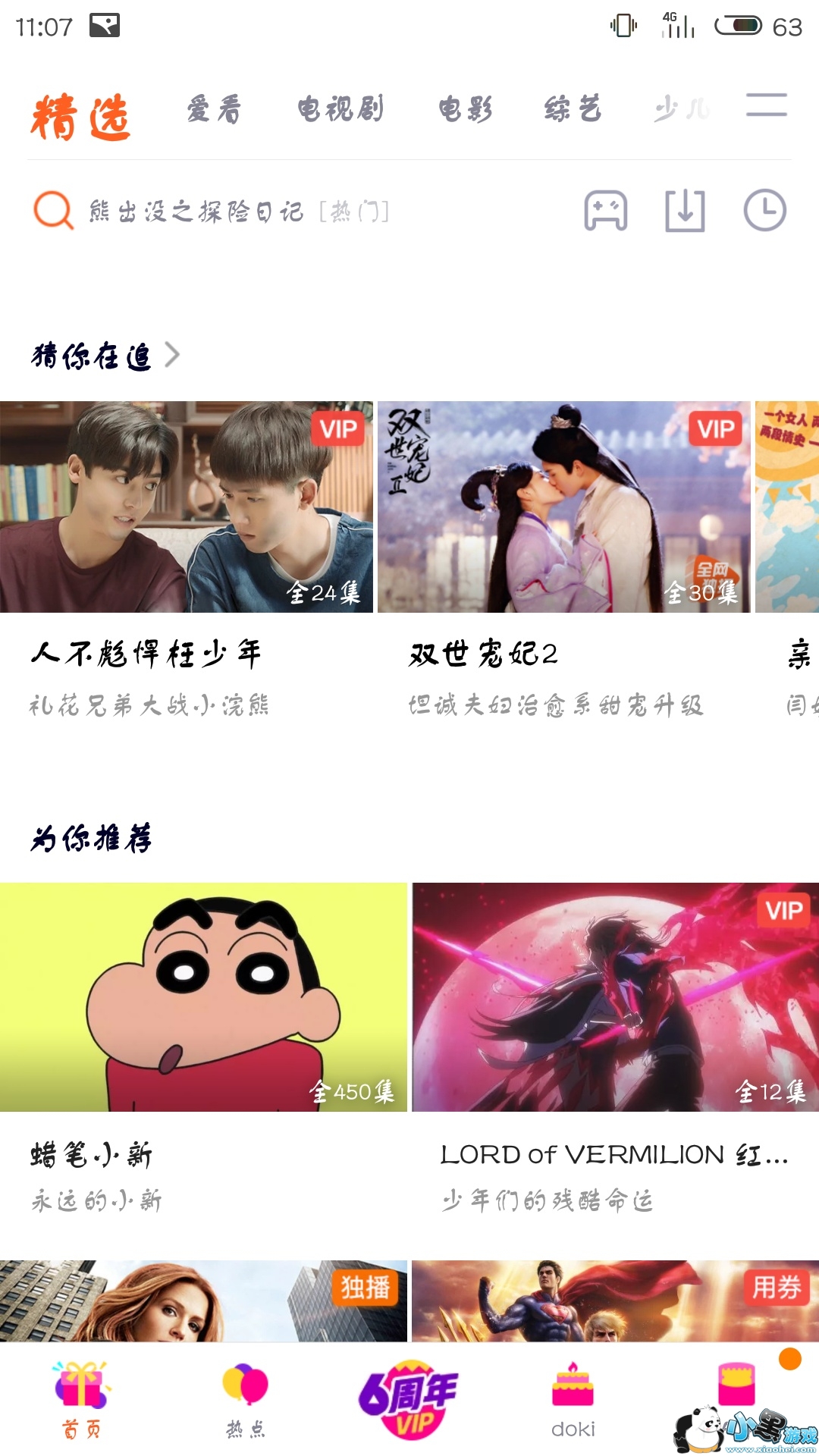Select the 综艺 tab
This screenshot has width=819, height=1456.
pyautogui.click(x=573, y=109)
